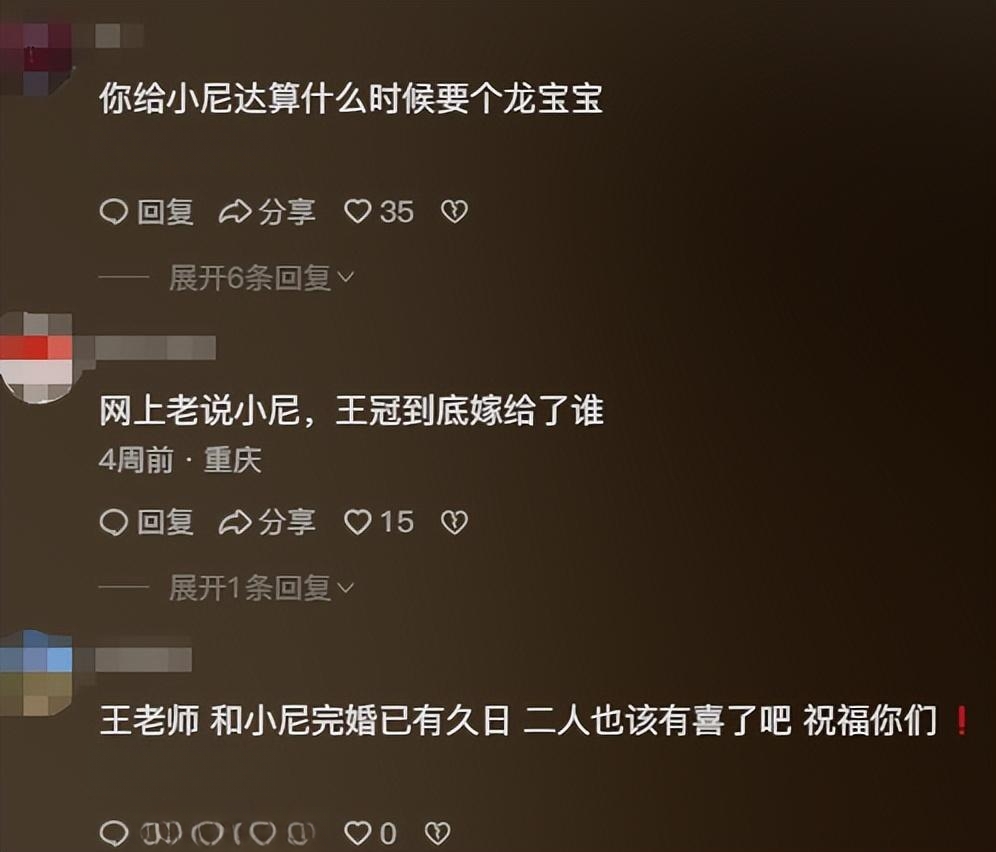Reply to the 王冠到底嫁给了谁 comment
The height and width of the screenshot is (852, 996).
point(146,522)
